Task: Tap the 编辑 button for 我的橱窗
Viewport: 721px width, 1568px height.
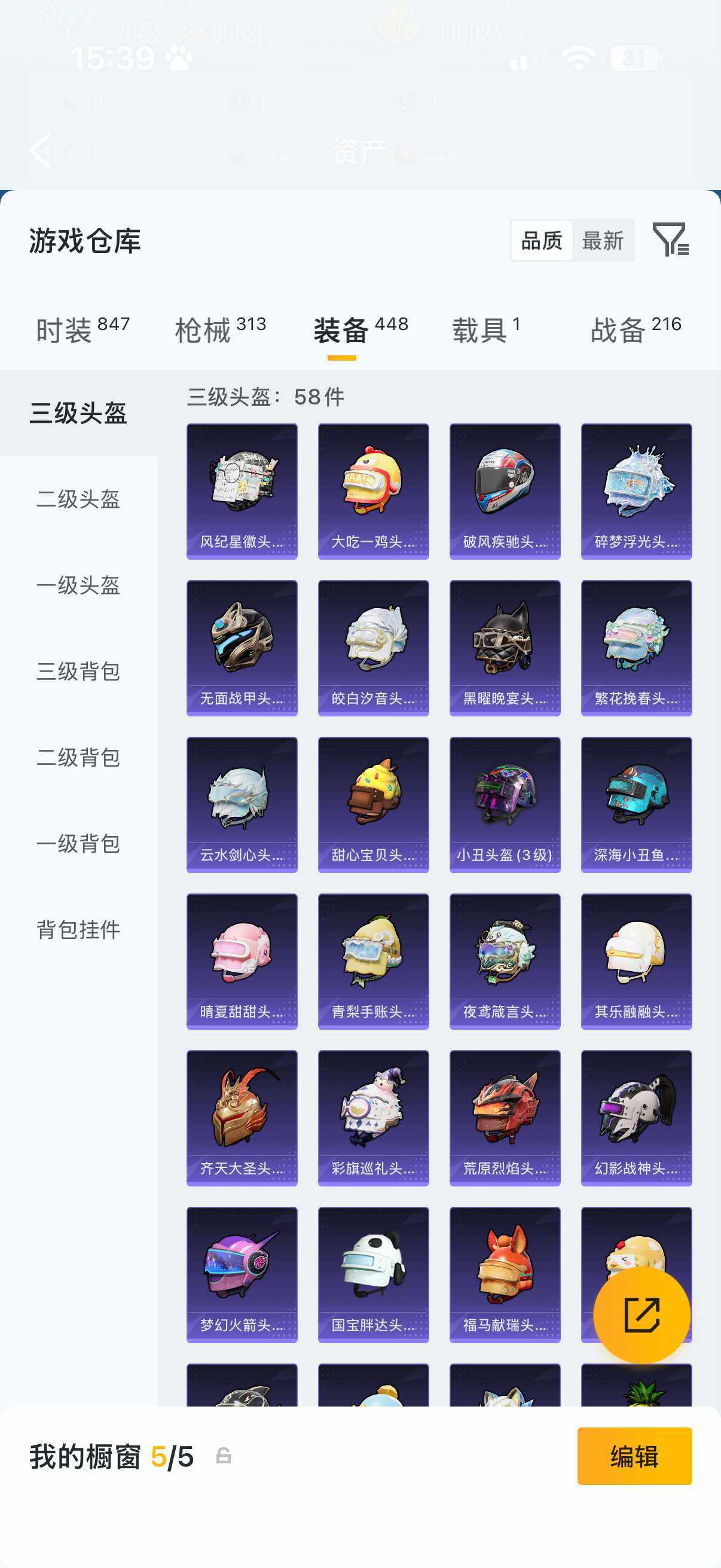Action: pos(634,1456)
